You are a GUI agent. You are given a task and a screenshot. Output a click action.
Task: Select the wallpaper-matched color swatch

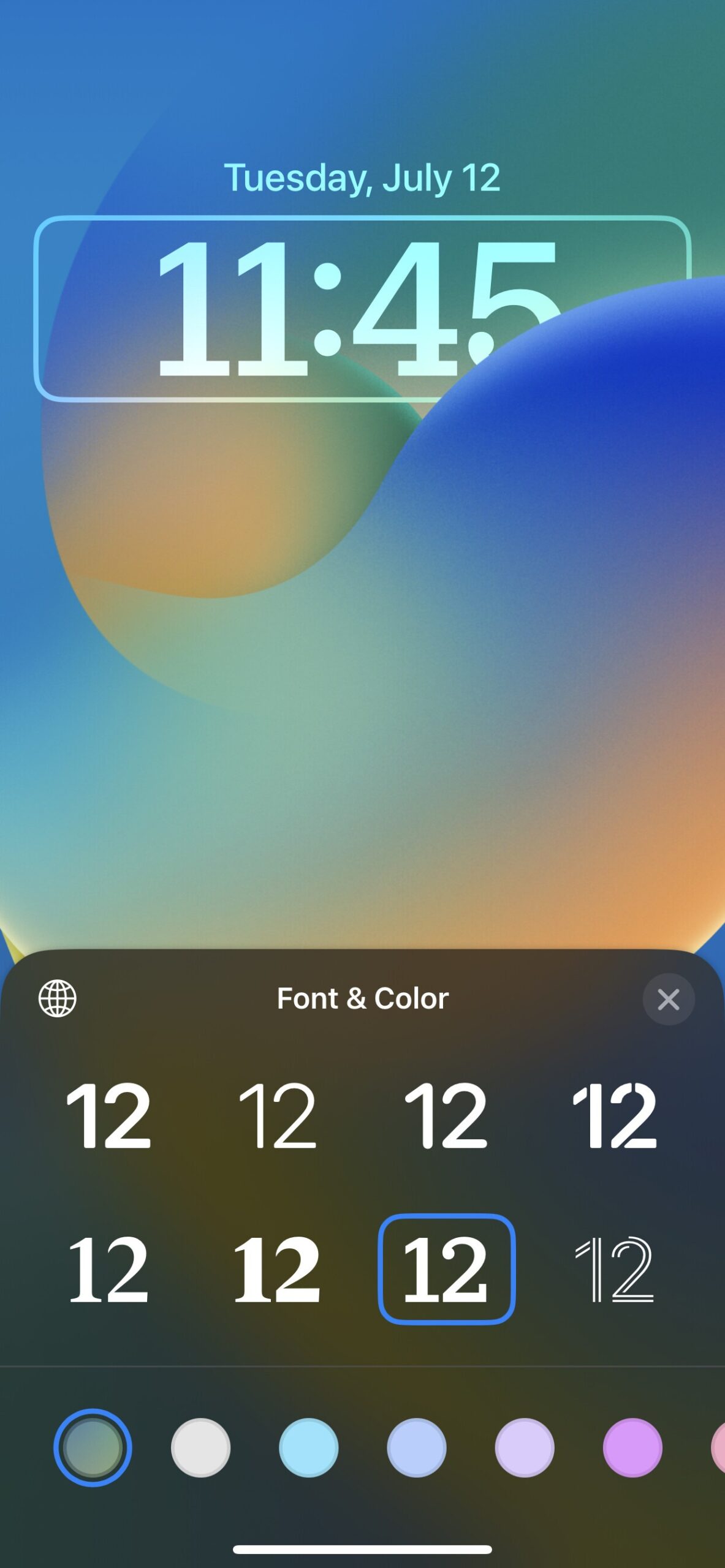click(93, 1448)
